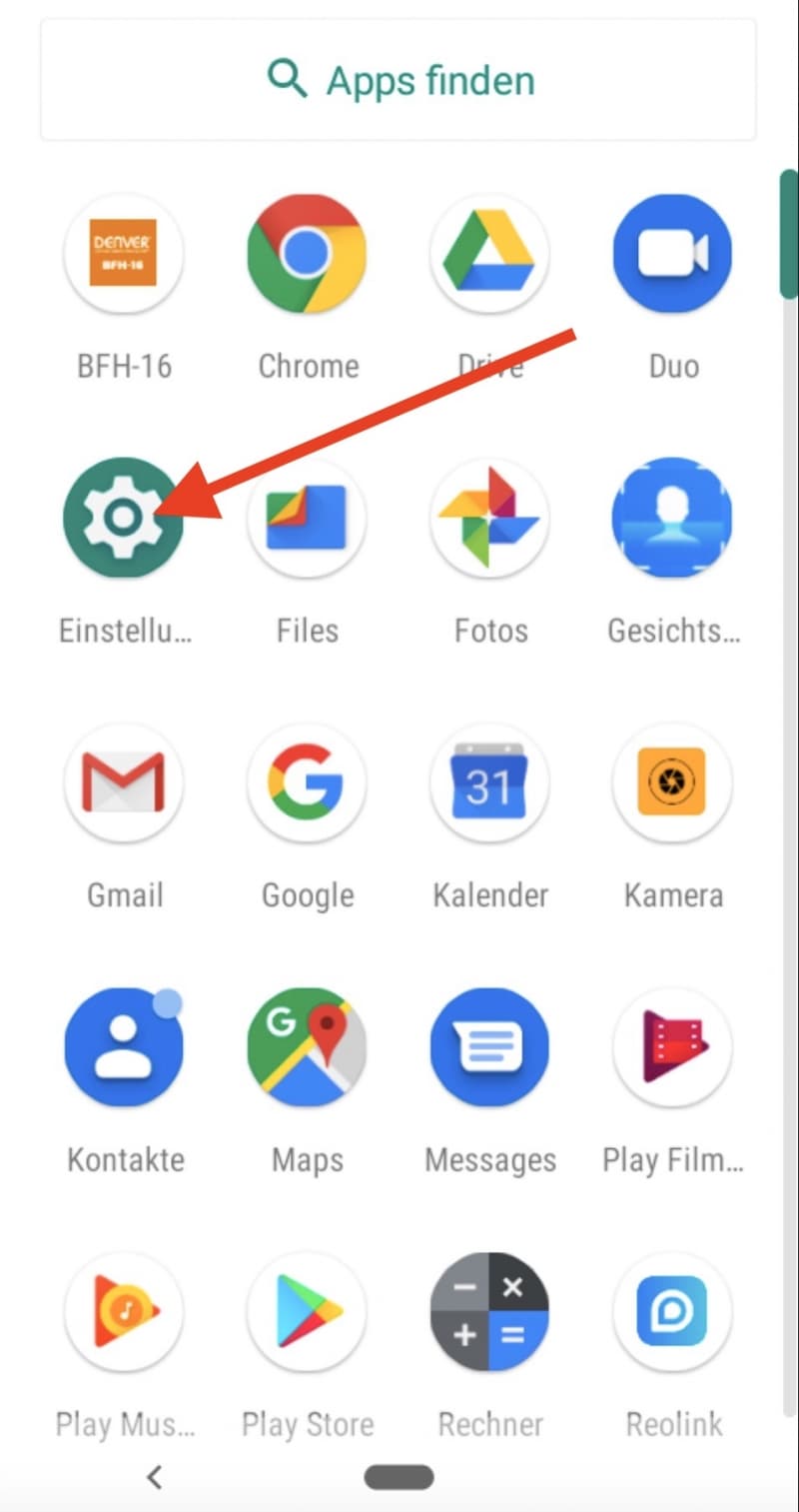
Task: Open the Messages app
Action: (489, 1047)
